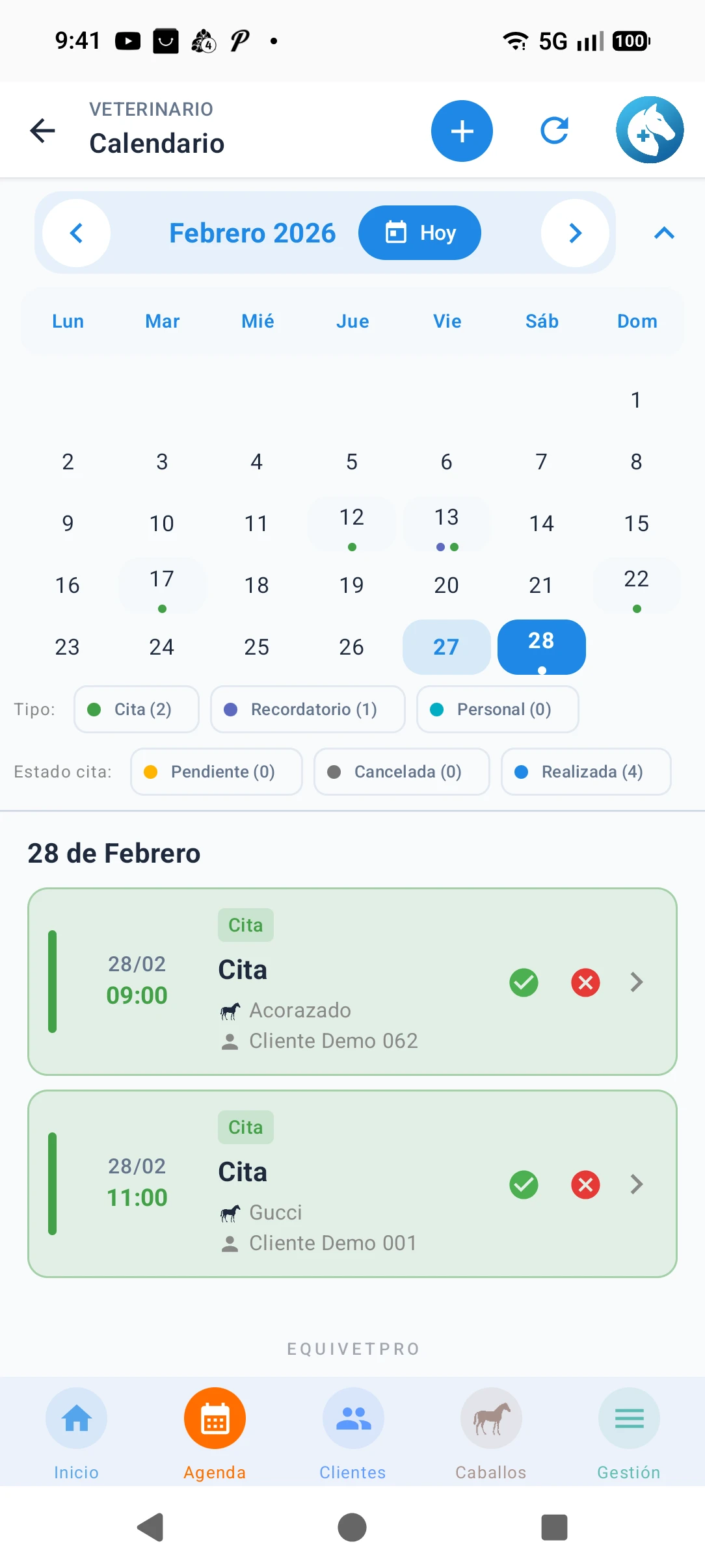Select the Pendiente (0) status indicator dot
The width and height of the screenshot is (705, 1568).
151,772
